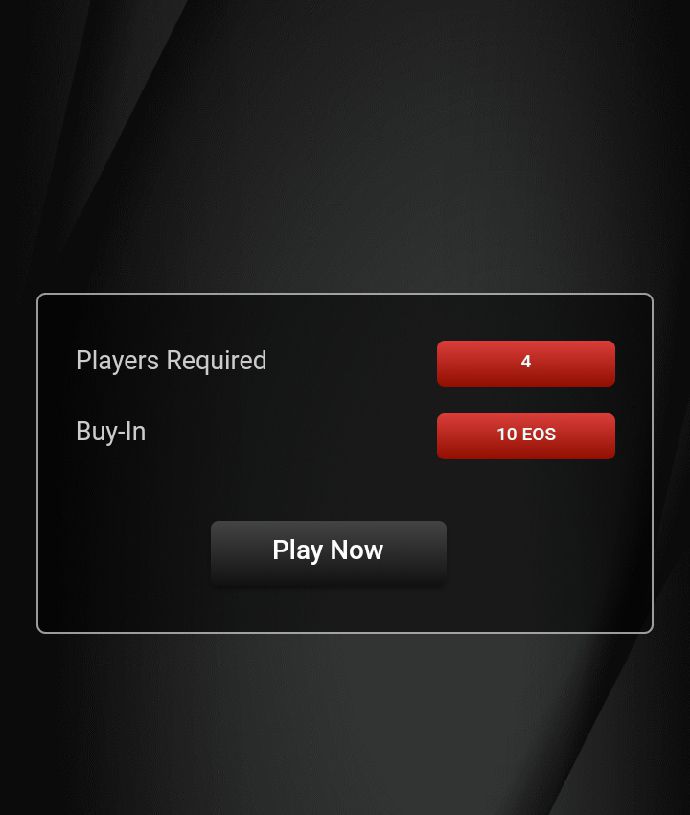The image size is (690, 815).
Task: Open the 10 EOS Buy-In selector
Action: tap(525, 435)
